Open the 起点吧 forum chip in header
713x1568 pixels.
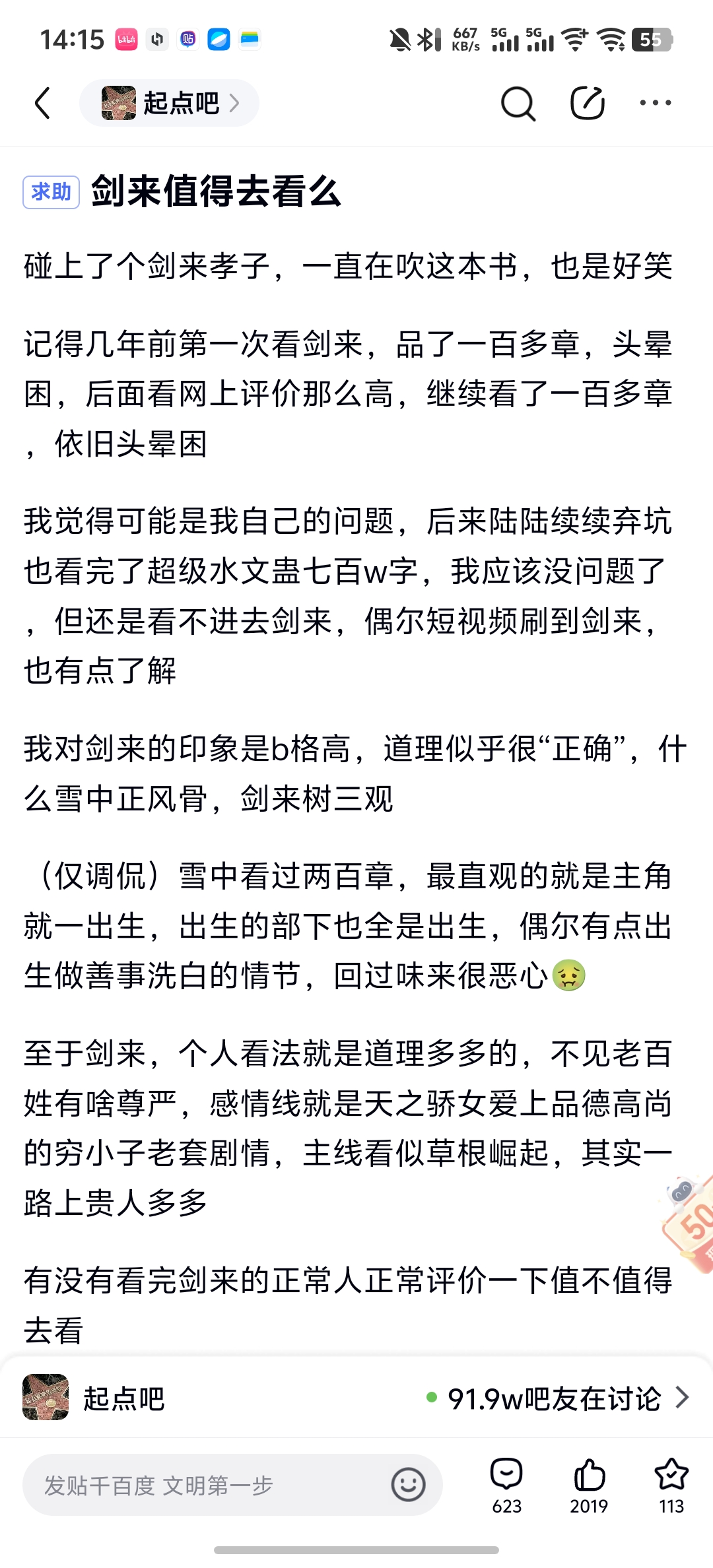point(169,103)
